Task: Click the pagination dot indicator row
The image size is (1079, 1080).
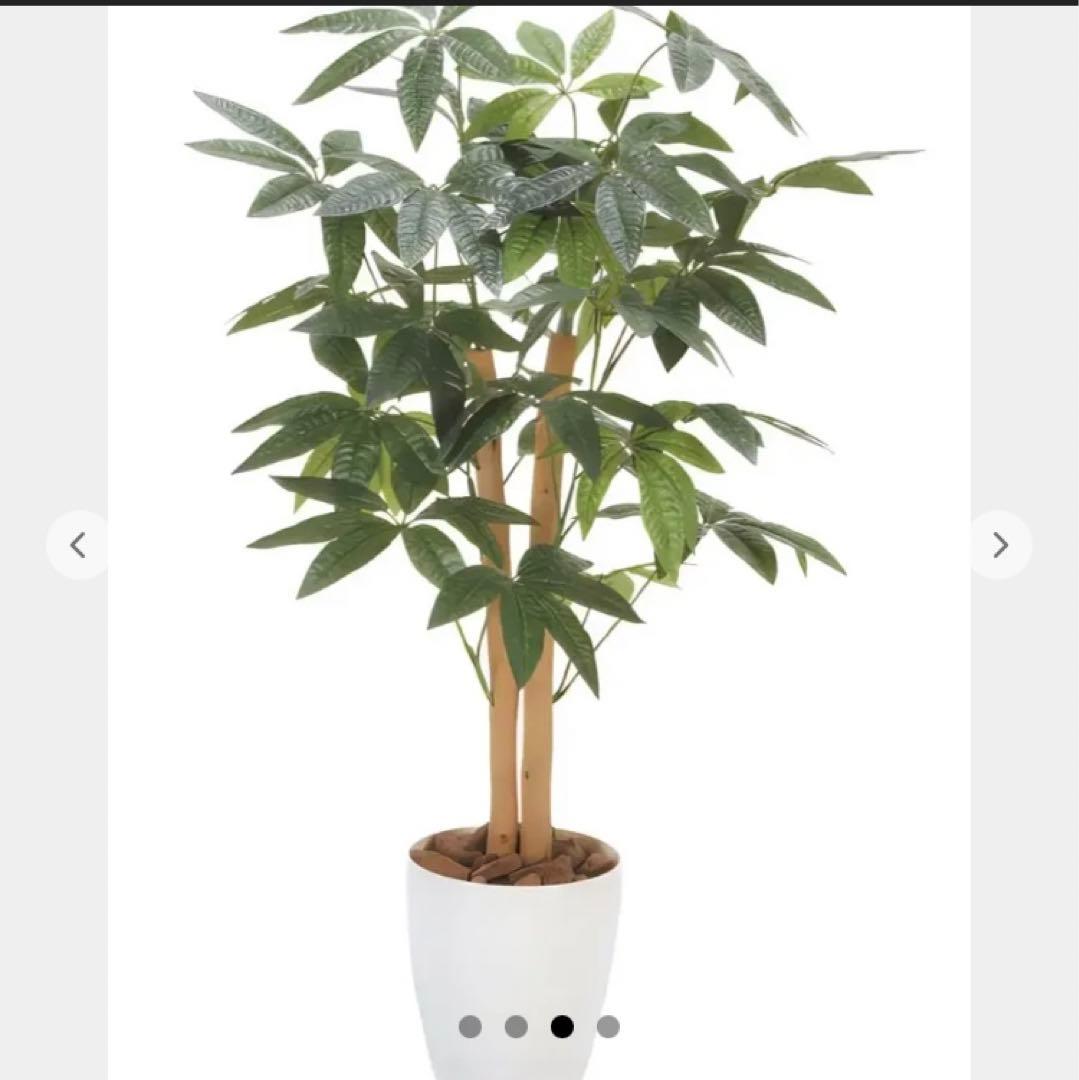Action: click(x=540, y=1026)
